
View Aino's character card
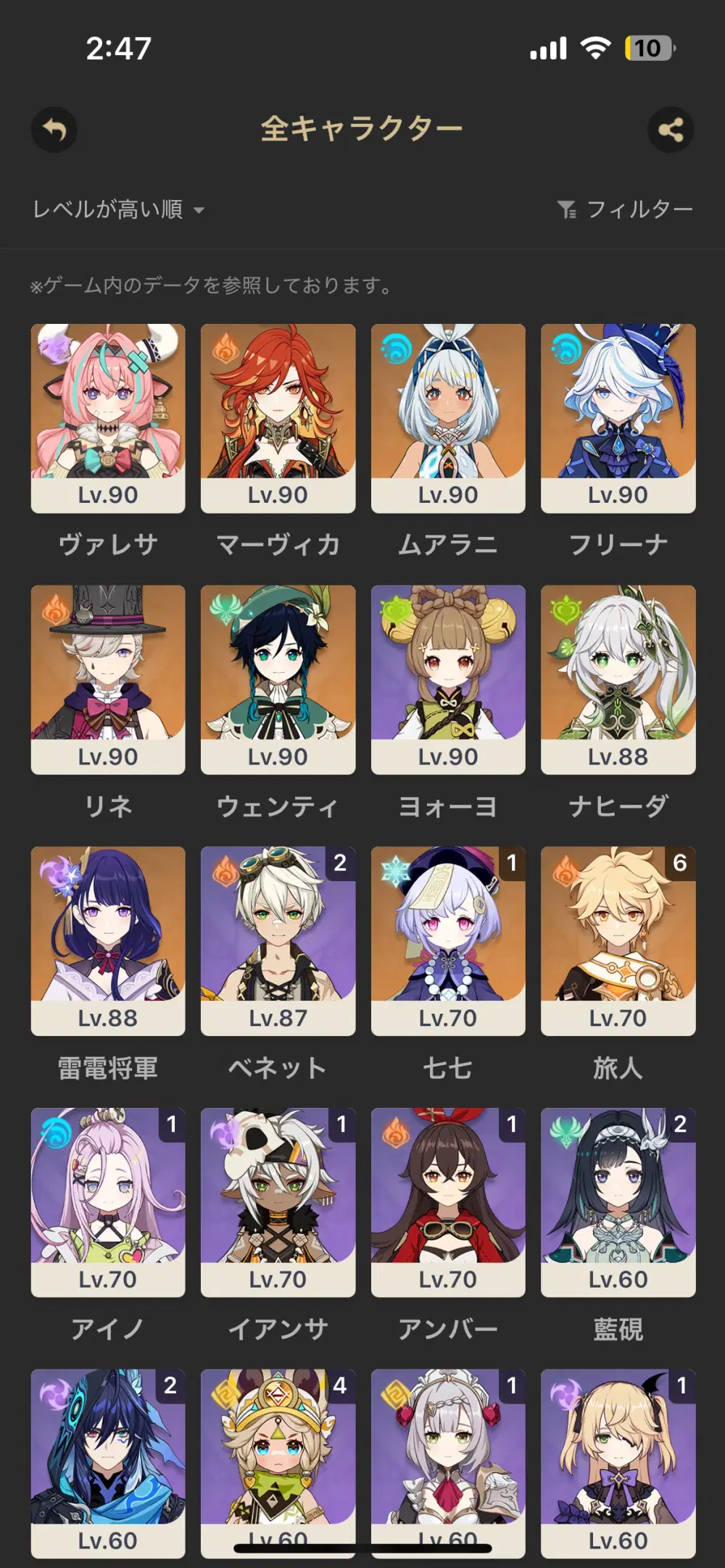[107, 1203]
